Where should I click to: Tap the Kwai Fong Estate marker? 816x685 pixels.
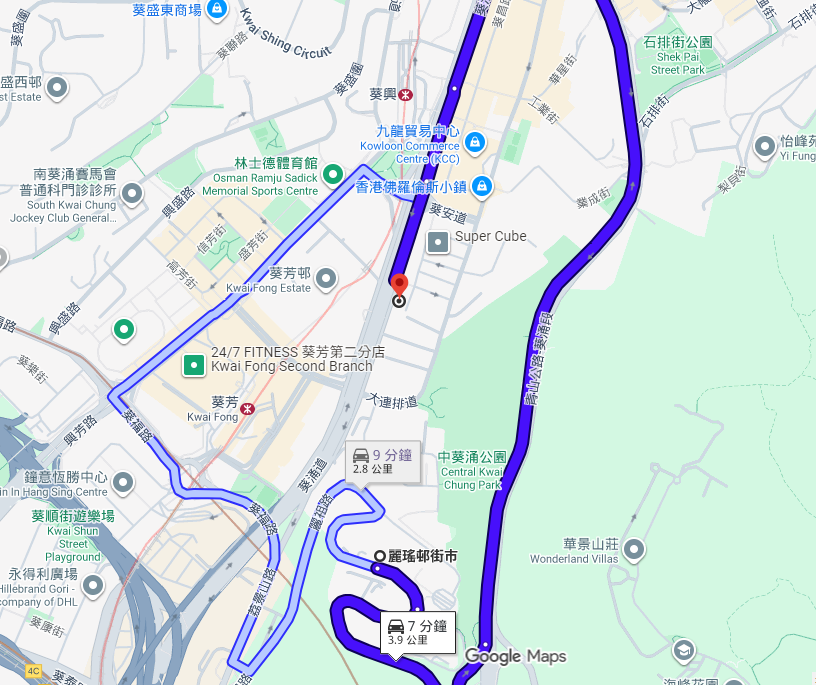326,281
